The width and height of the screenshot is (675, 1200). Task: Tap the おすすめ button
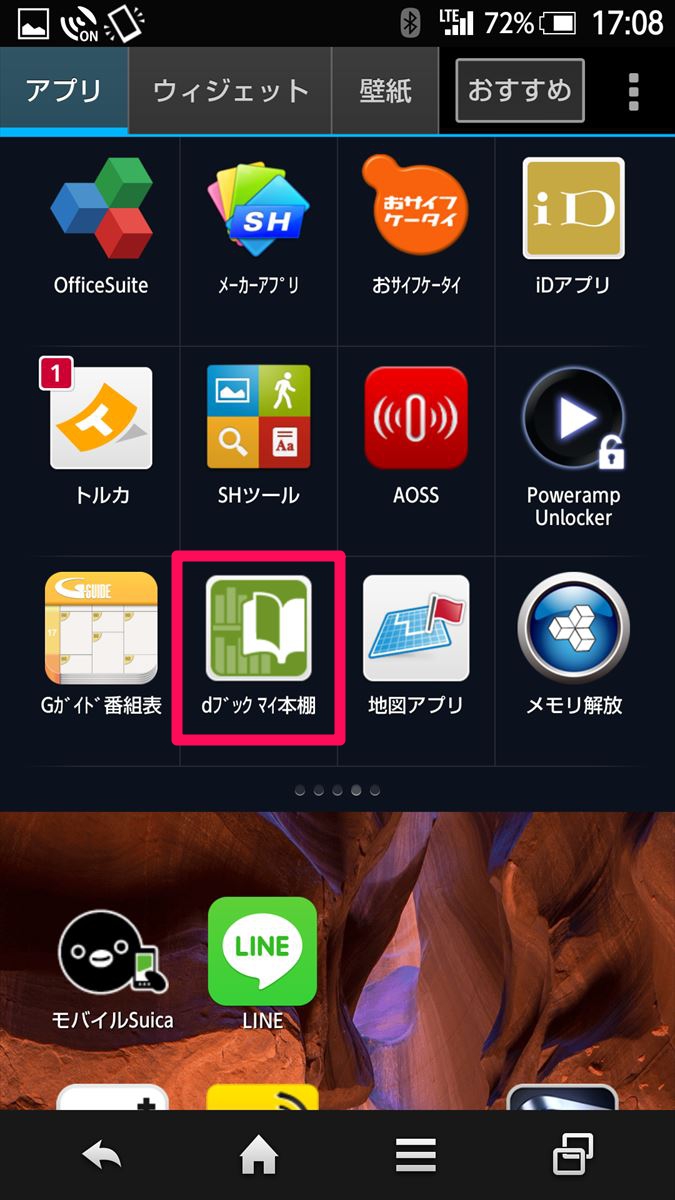coord(520,91)
